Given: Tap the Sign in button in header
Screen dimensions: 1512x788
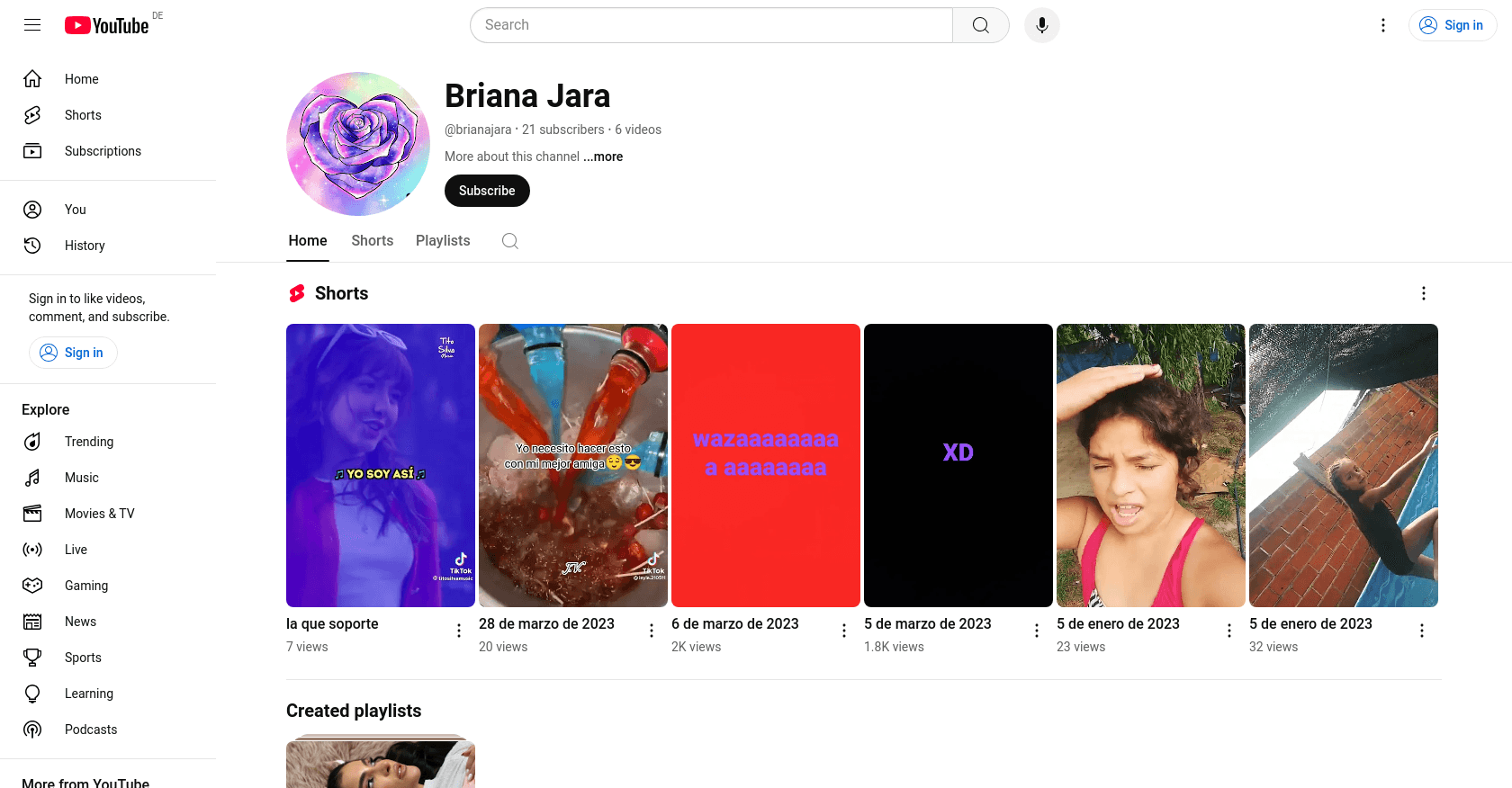Looking at the screenshot, I should [x=1452, y=25].
